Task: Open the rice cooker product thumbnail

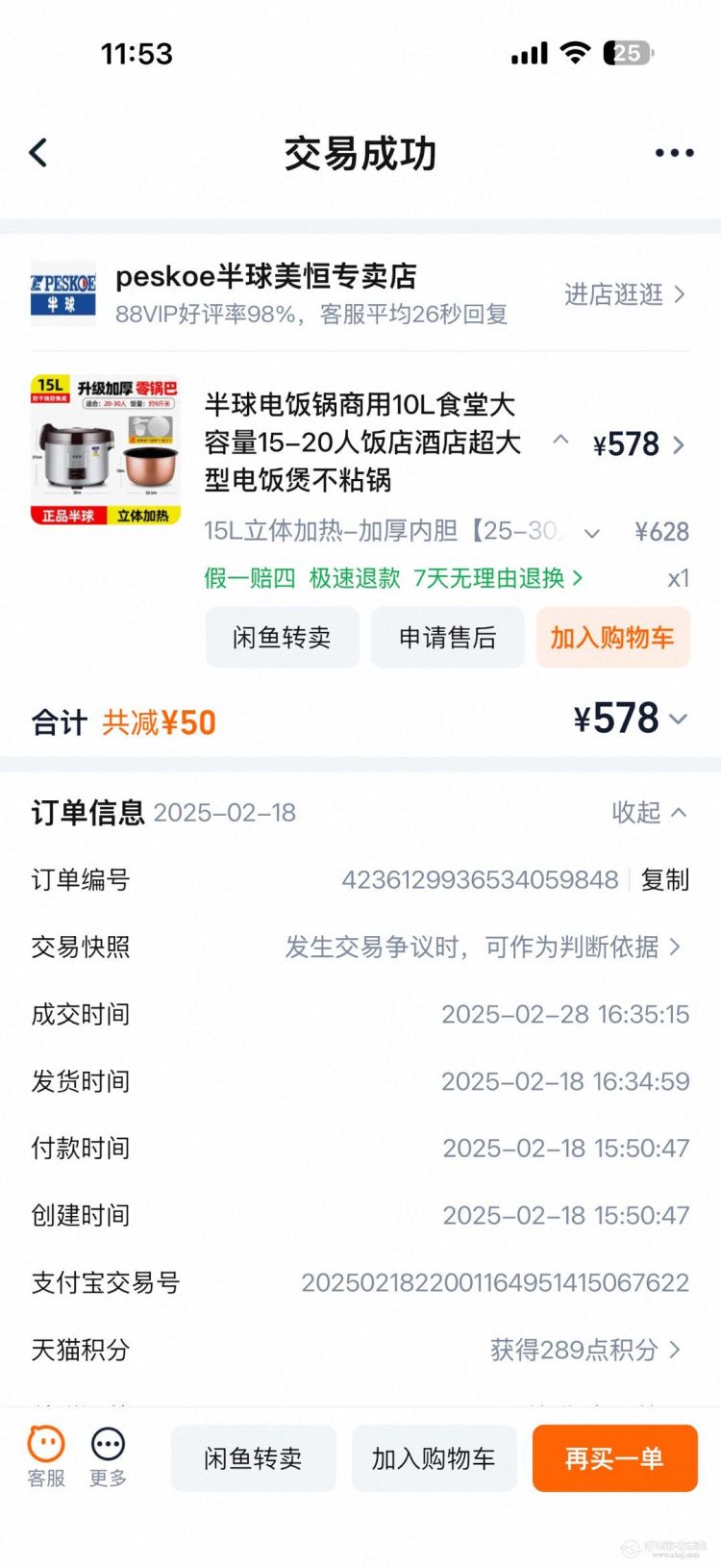Action: pyautogui.click(x=106, y=450)
